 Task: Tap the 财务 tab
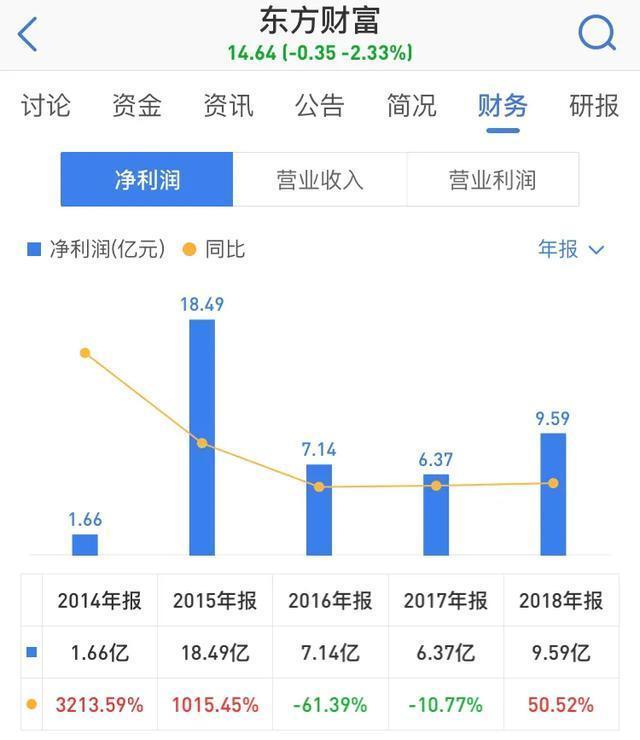pyautogui.click(x=502, y=105)
